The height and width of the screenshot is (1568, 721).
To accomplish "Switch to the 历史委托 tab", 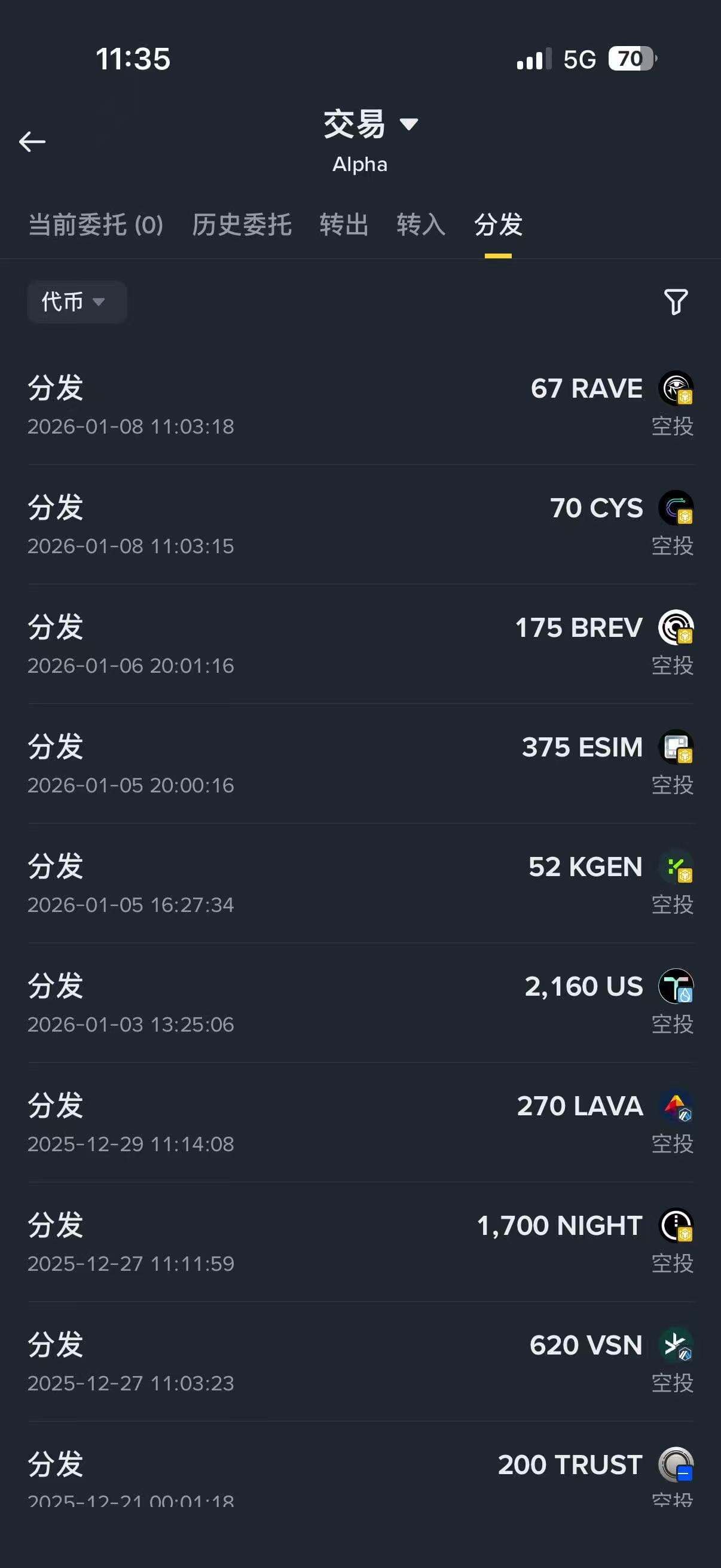I will tap(242, 225).
